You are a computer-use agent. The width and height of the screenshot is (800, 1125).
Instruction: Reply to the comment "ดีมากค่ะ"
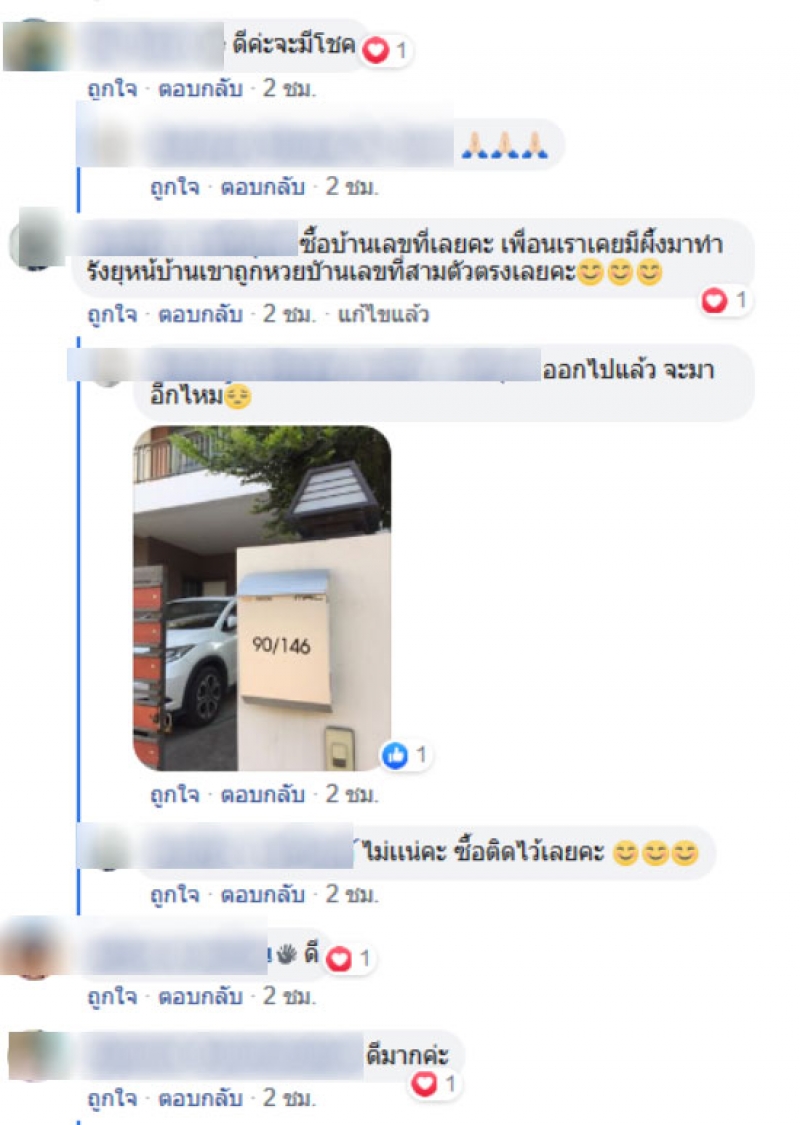199,1099
